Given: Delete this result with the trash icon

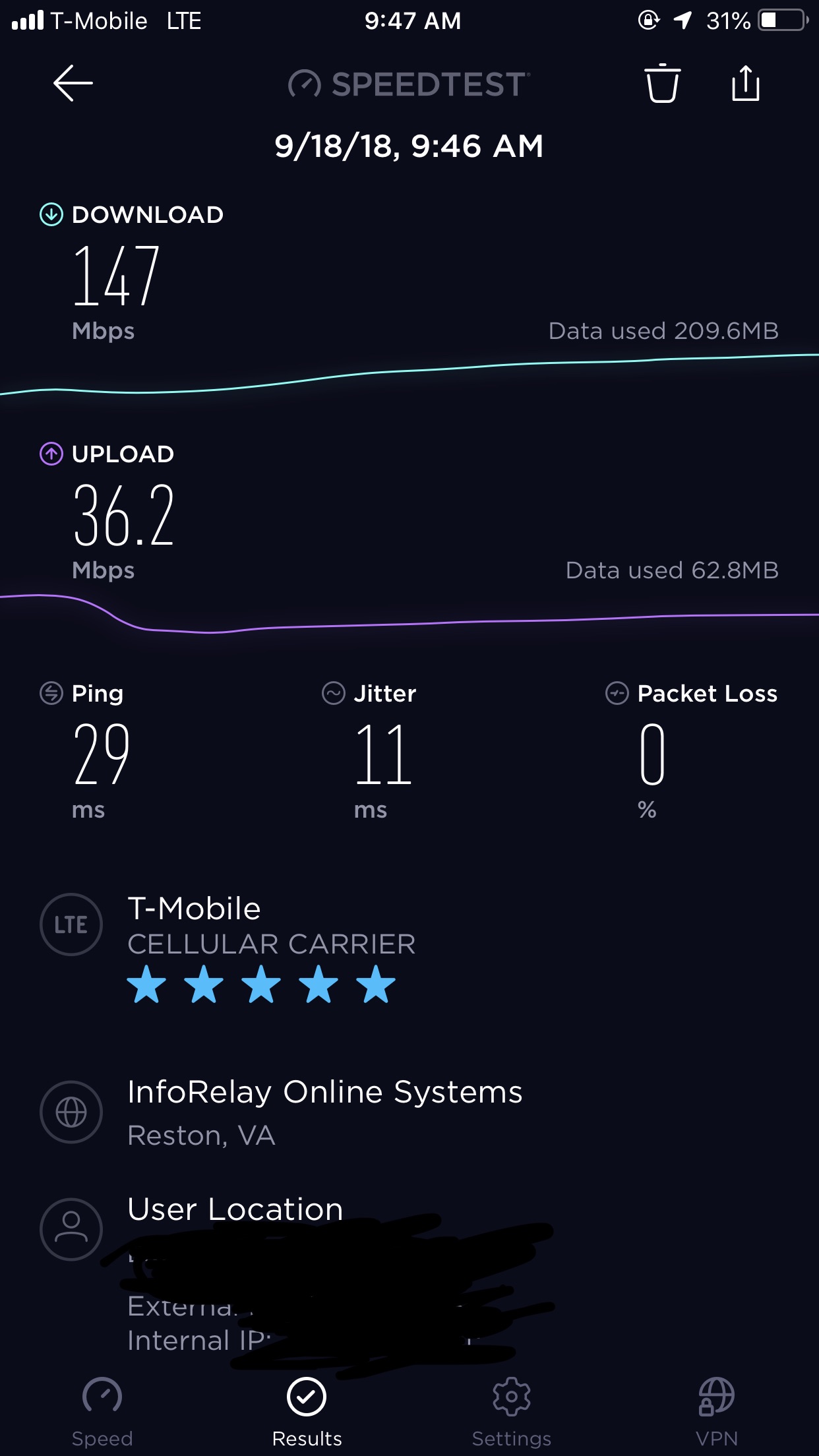Looking at the screenshot, I should (662, 83).
